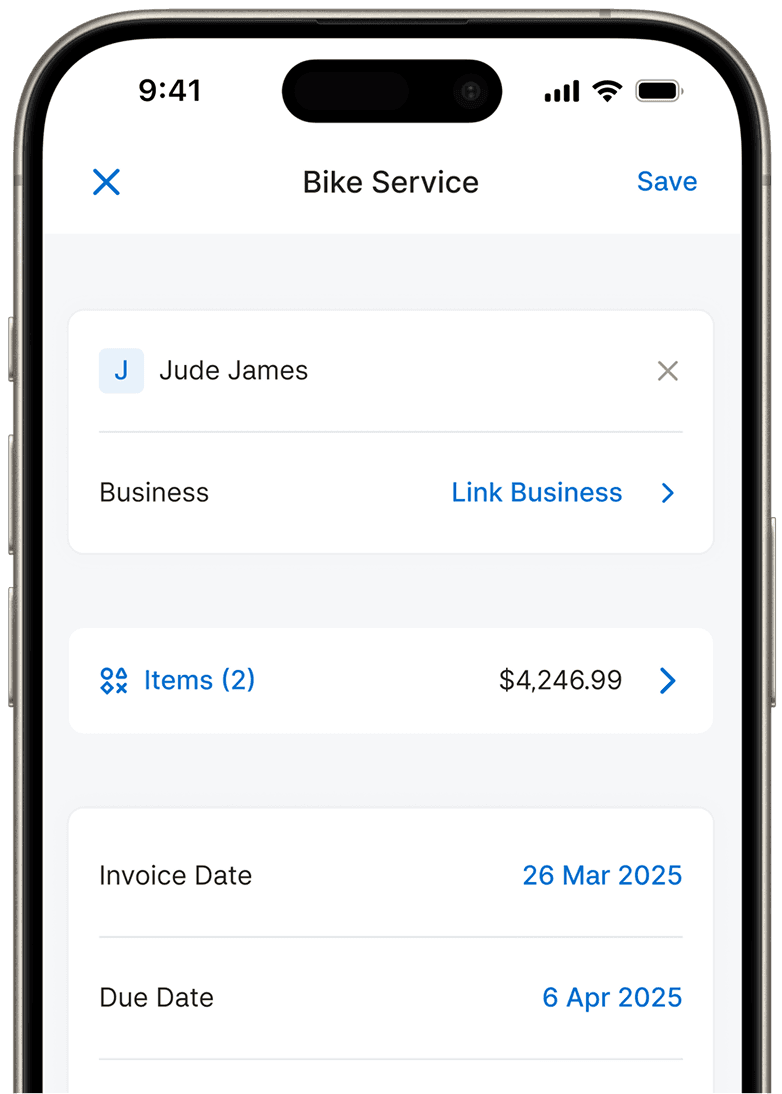Dismiss the Bike Service editor via the blue X

coord(106,182)
